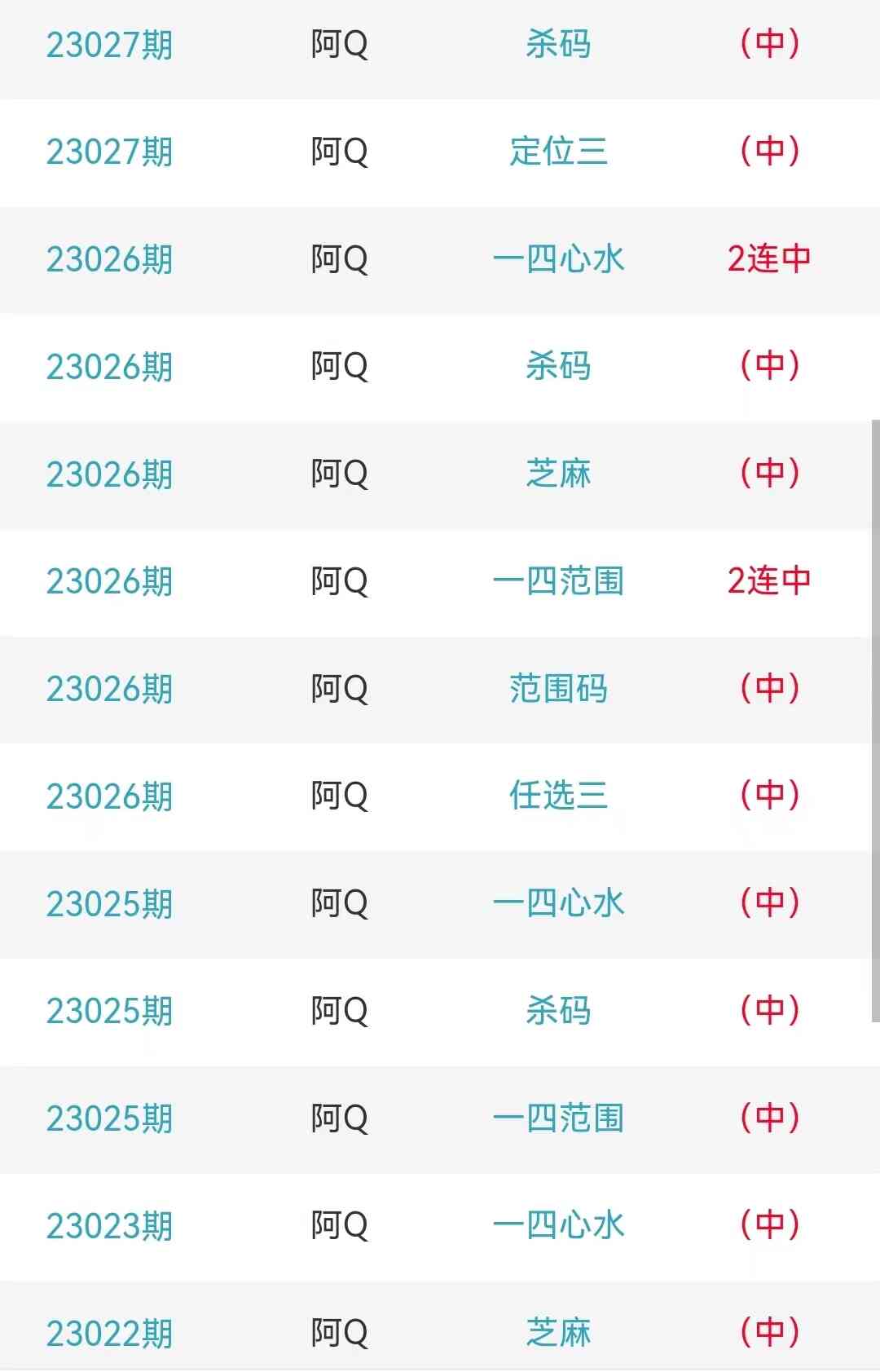Image resolution: width=880 pixels, height=1372 pixels.
Task: Open the 23027期 定位三 row
Action: point(558,152)
